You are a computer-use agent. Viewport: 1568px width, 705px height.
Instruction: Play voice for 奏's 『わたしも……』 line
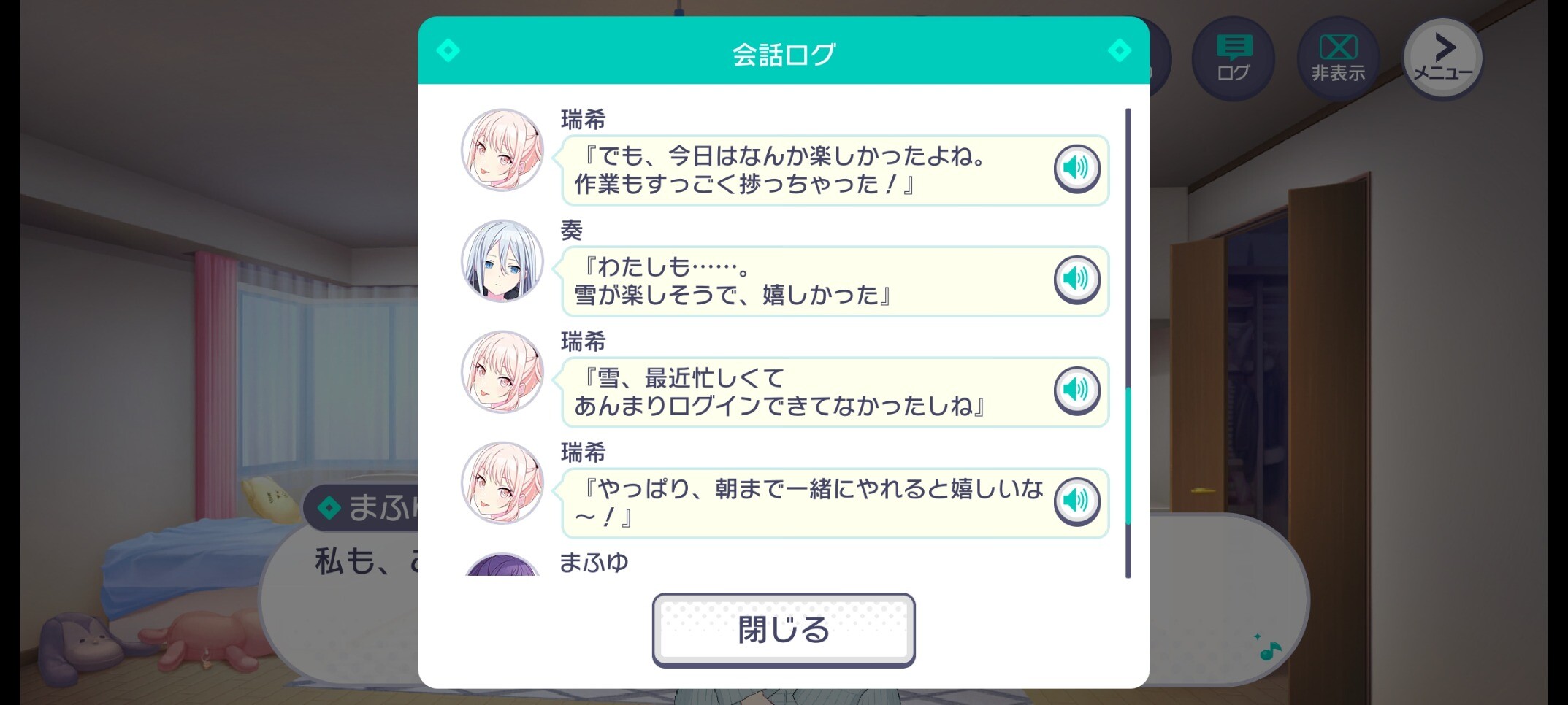pyautogui.click(x=1076, y=280)
